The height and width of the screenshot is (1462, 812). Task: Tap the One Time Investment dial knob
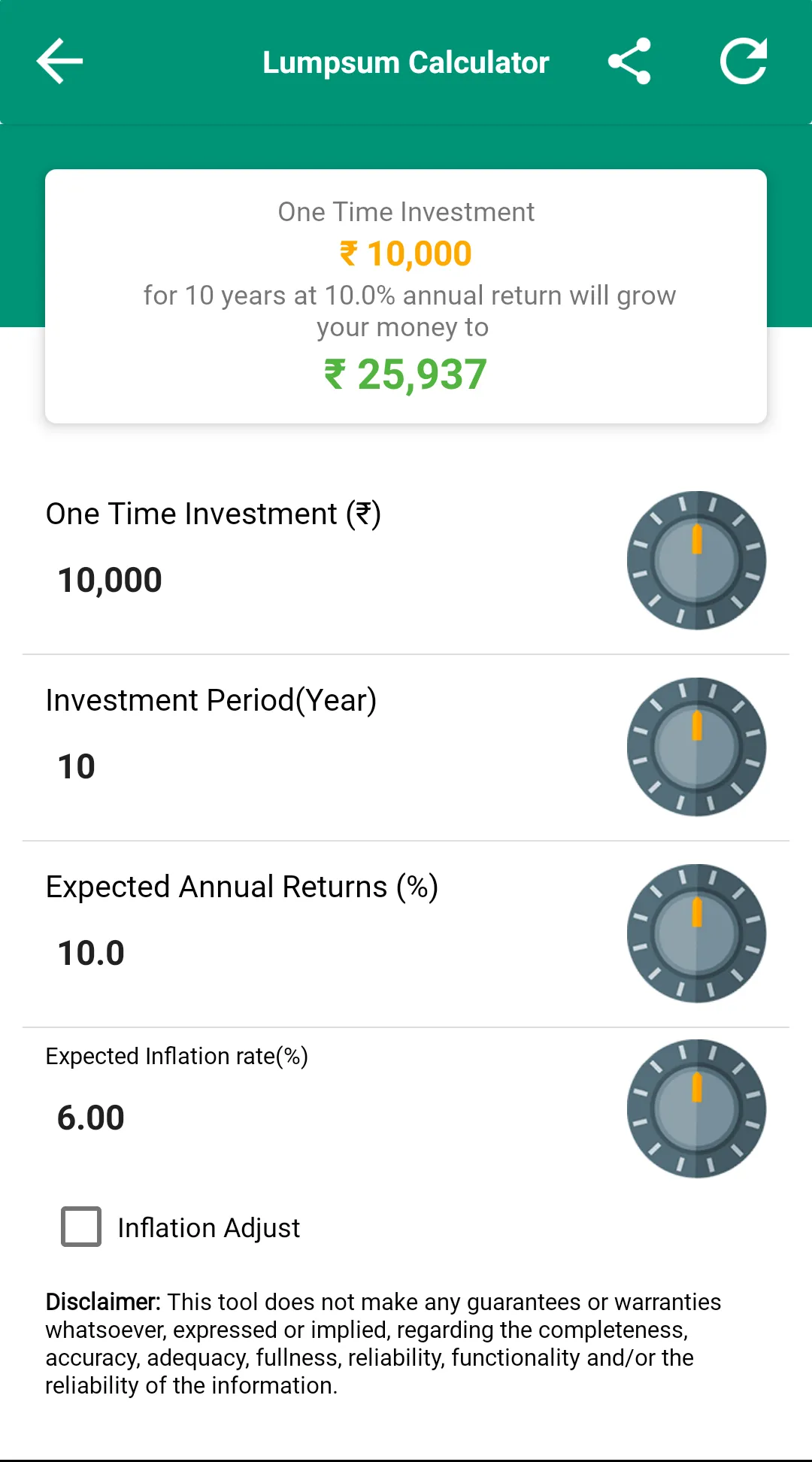coord(695,560)
